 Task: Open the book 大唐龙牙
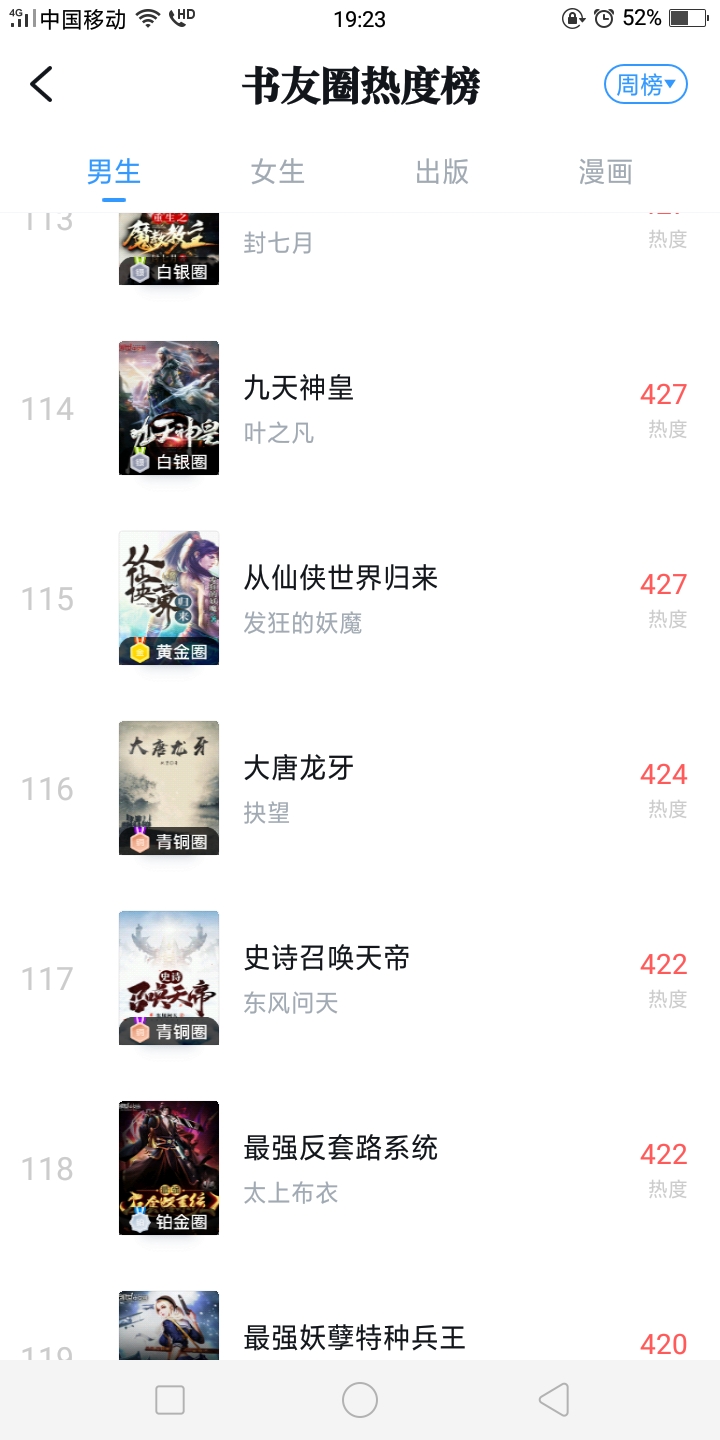point(299,768)
